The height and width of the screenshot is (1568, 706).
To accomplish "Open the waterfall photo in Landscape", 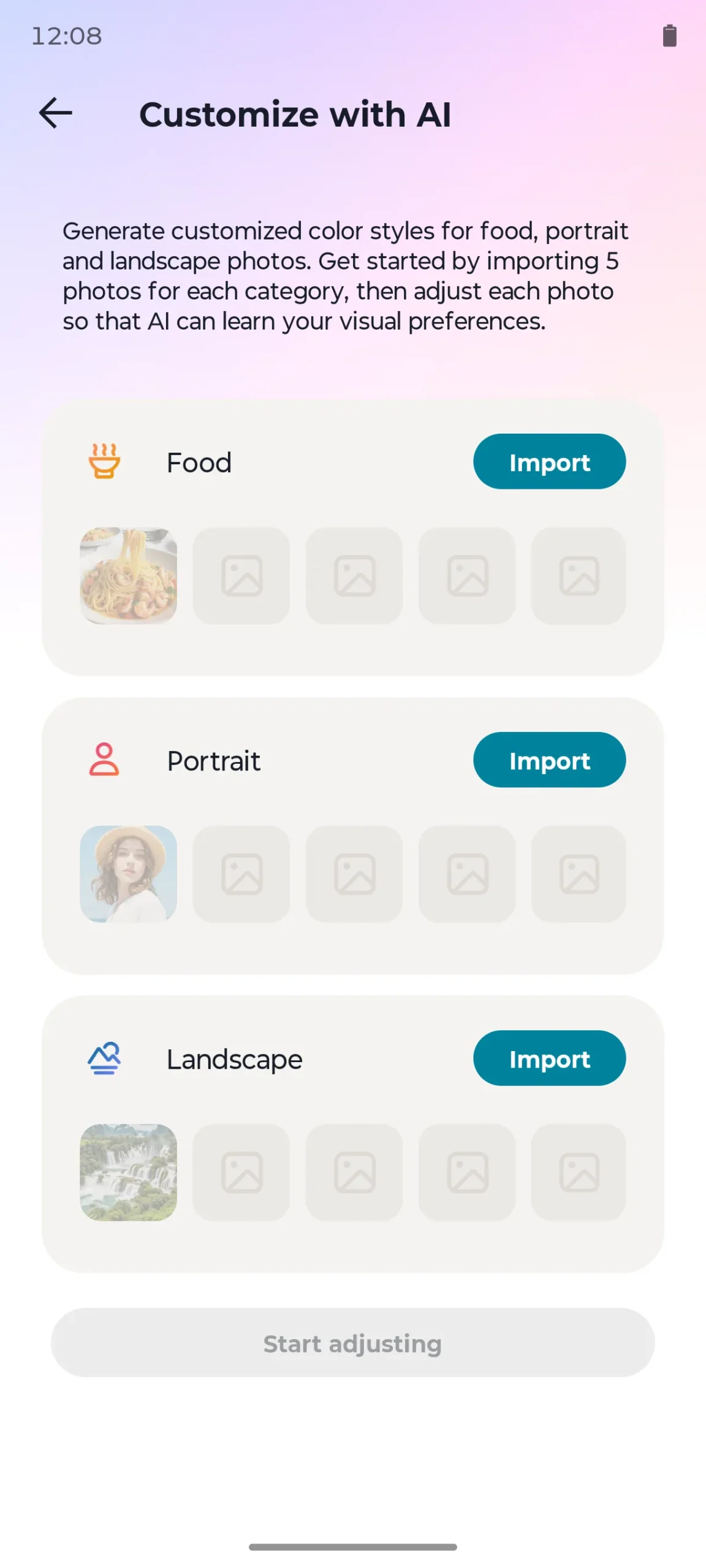I will click(129, 1172).
